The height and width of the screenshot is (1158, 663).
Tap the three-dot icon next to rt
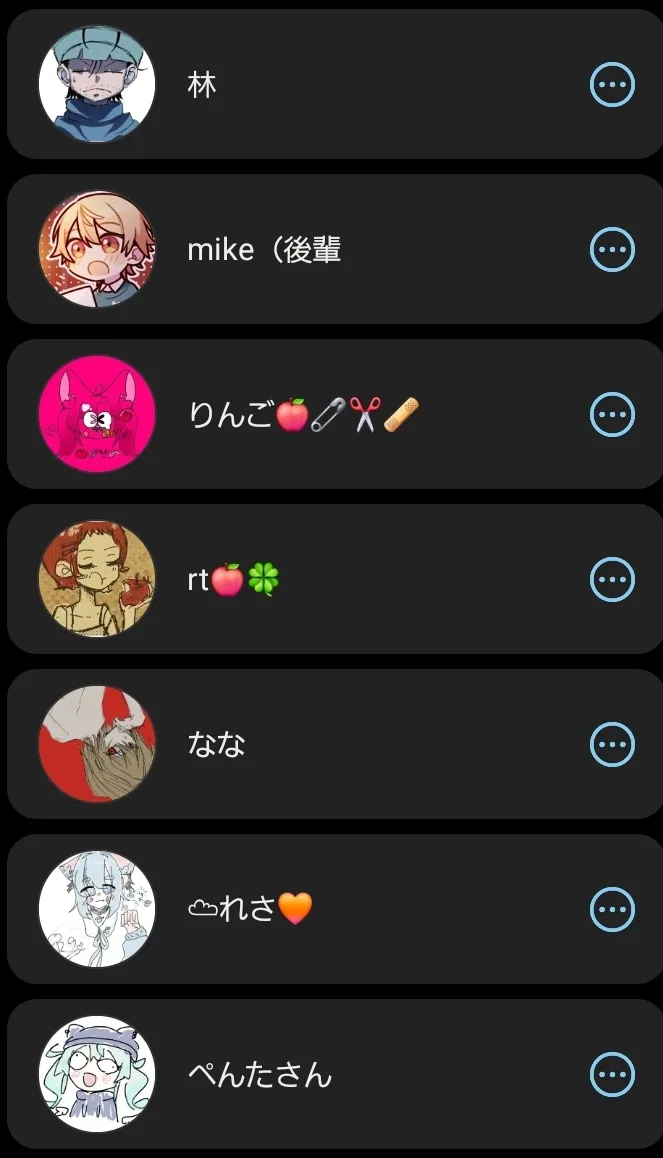[x=612, y=579]
